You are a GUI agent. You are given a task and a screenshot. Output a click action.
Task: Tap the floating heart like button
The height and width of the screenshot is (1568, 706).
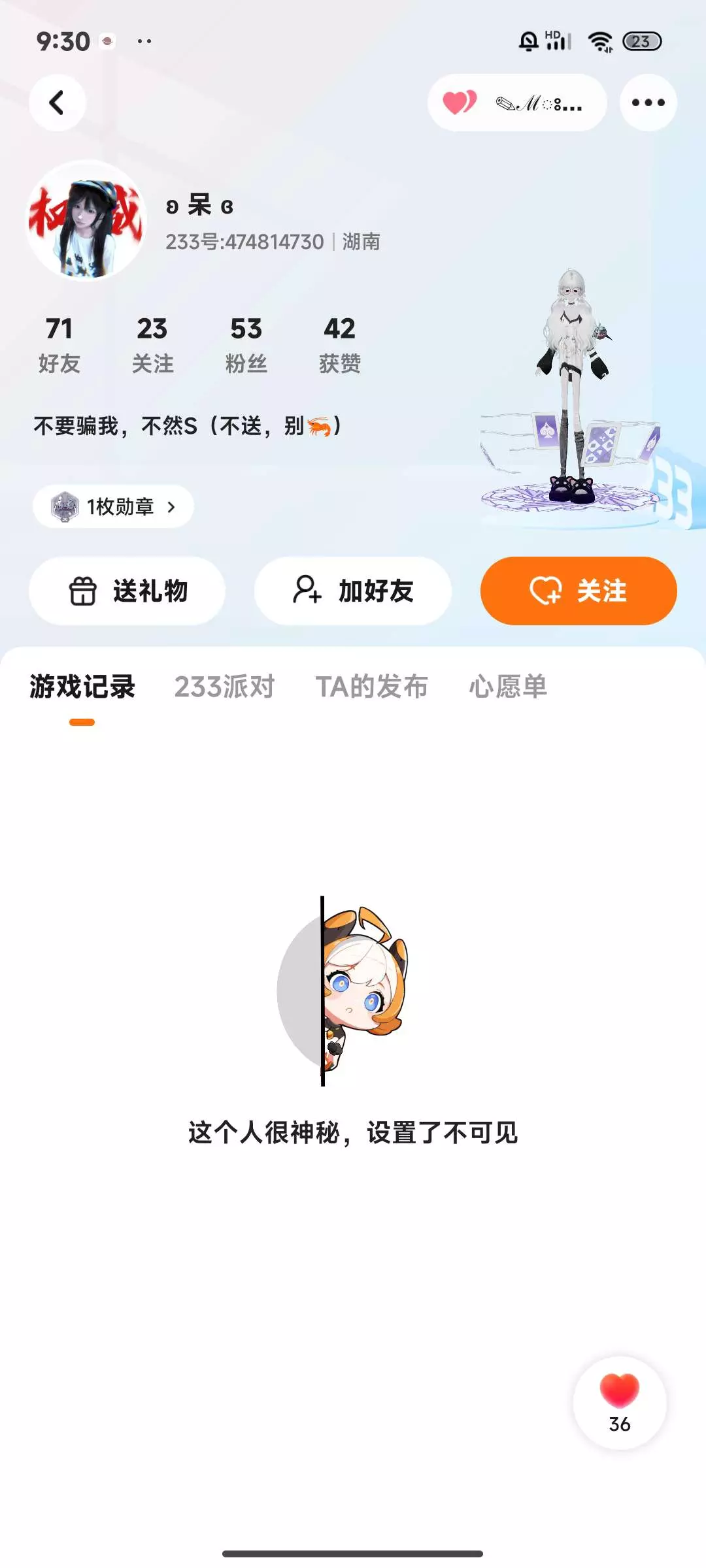coord(620,1403)
